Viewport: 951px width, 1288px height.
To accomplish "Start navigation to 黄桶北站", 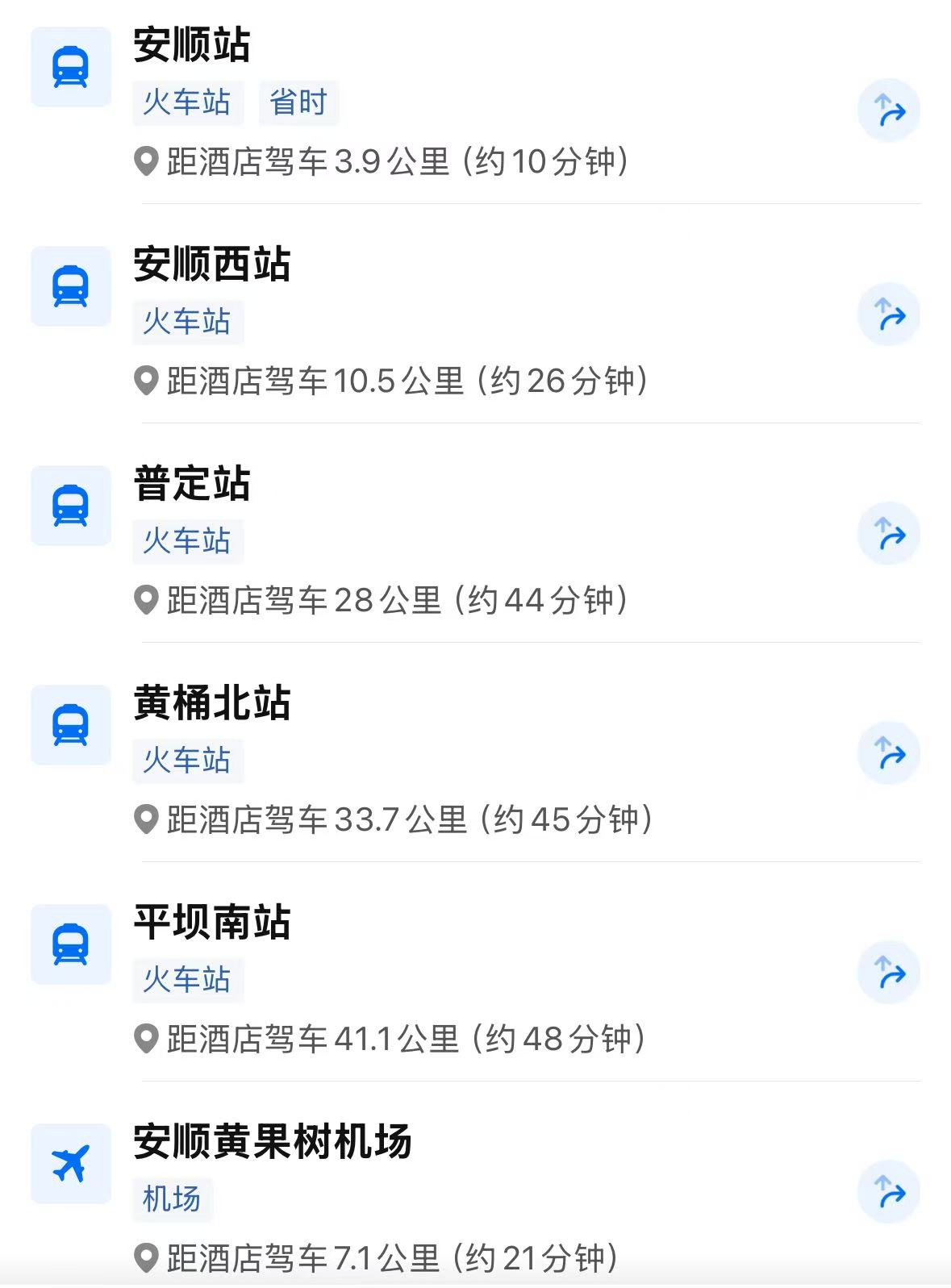I will pyautogui.click(x=889, y=753).
